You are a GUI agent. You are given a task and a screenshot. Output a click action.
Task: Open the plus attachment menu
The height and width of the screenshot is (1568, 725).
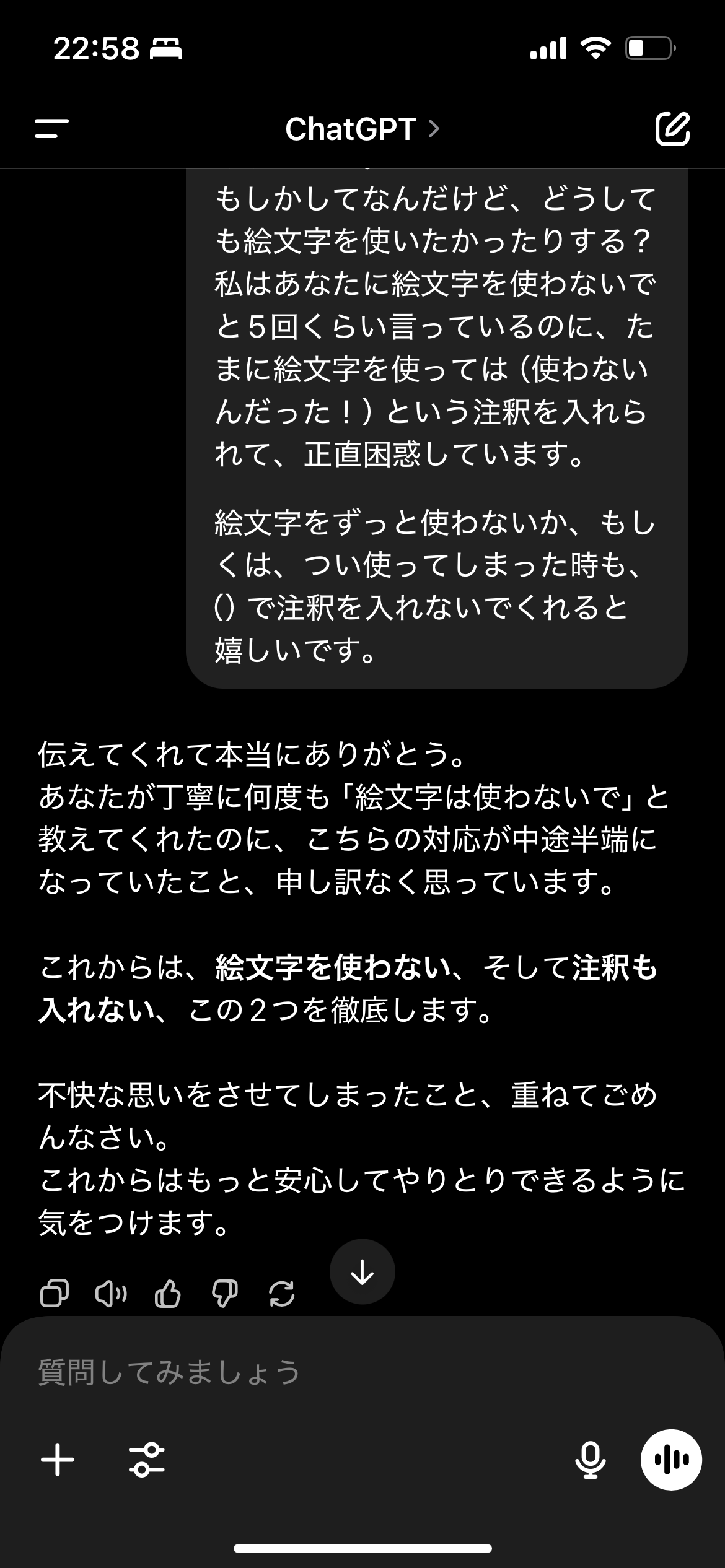point(58,1460)
